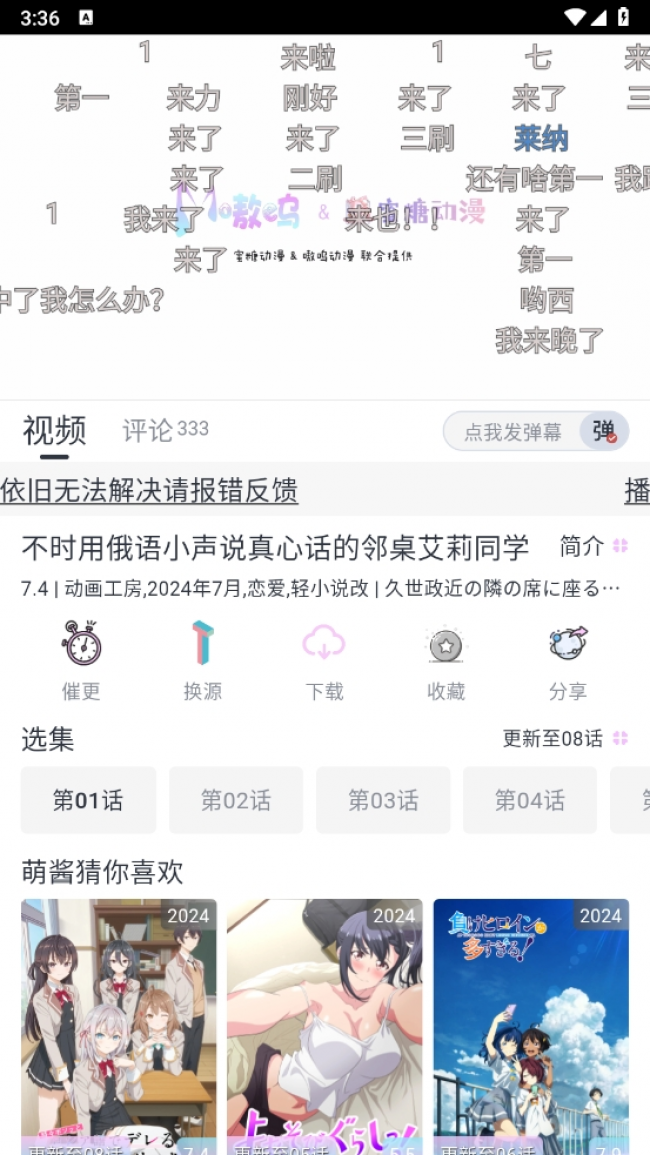The width and height of the screenshot is (650, 1155).
Task: Jump to episode 第04话
Action: (529, 800)
